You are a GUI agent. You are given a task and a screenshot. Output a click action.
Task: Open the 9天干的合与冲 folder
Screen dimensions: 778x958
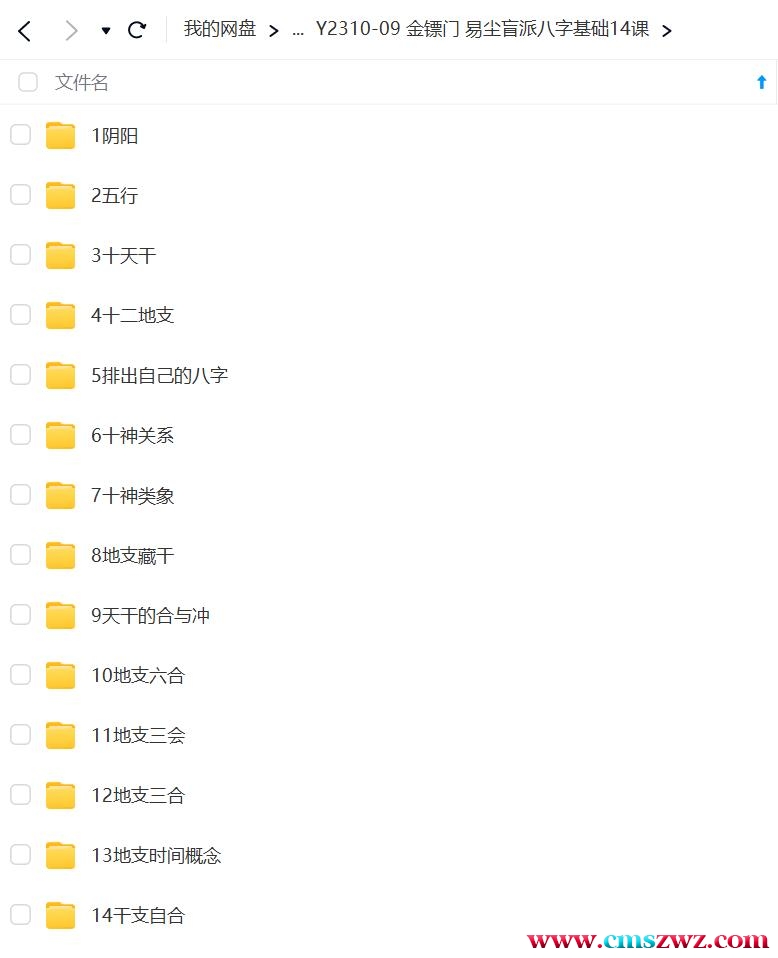pyautogui.click(x=150, y=616)
